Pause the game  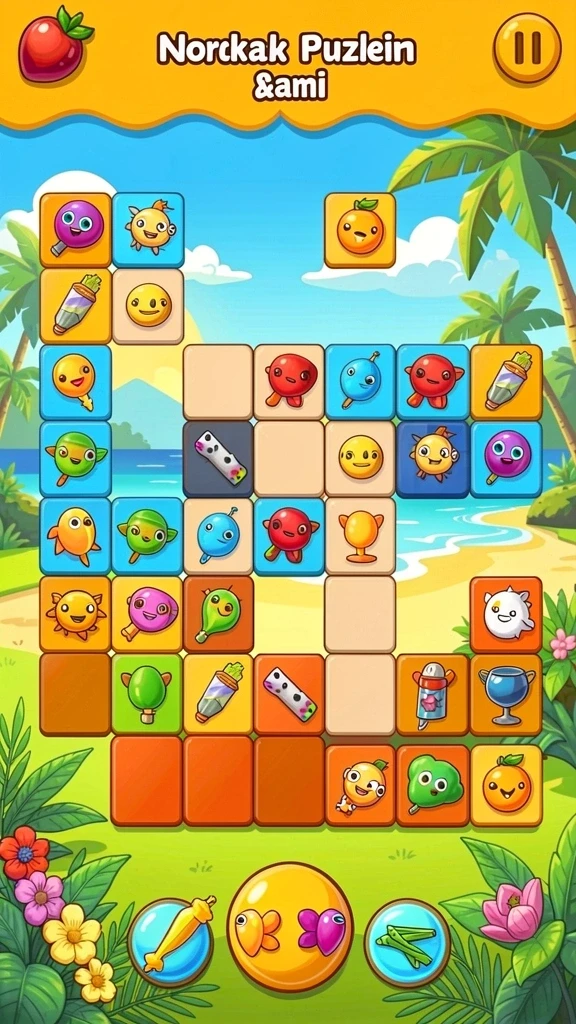pyautogui.click(x=526, y=47)
